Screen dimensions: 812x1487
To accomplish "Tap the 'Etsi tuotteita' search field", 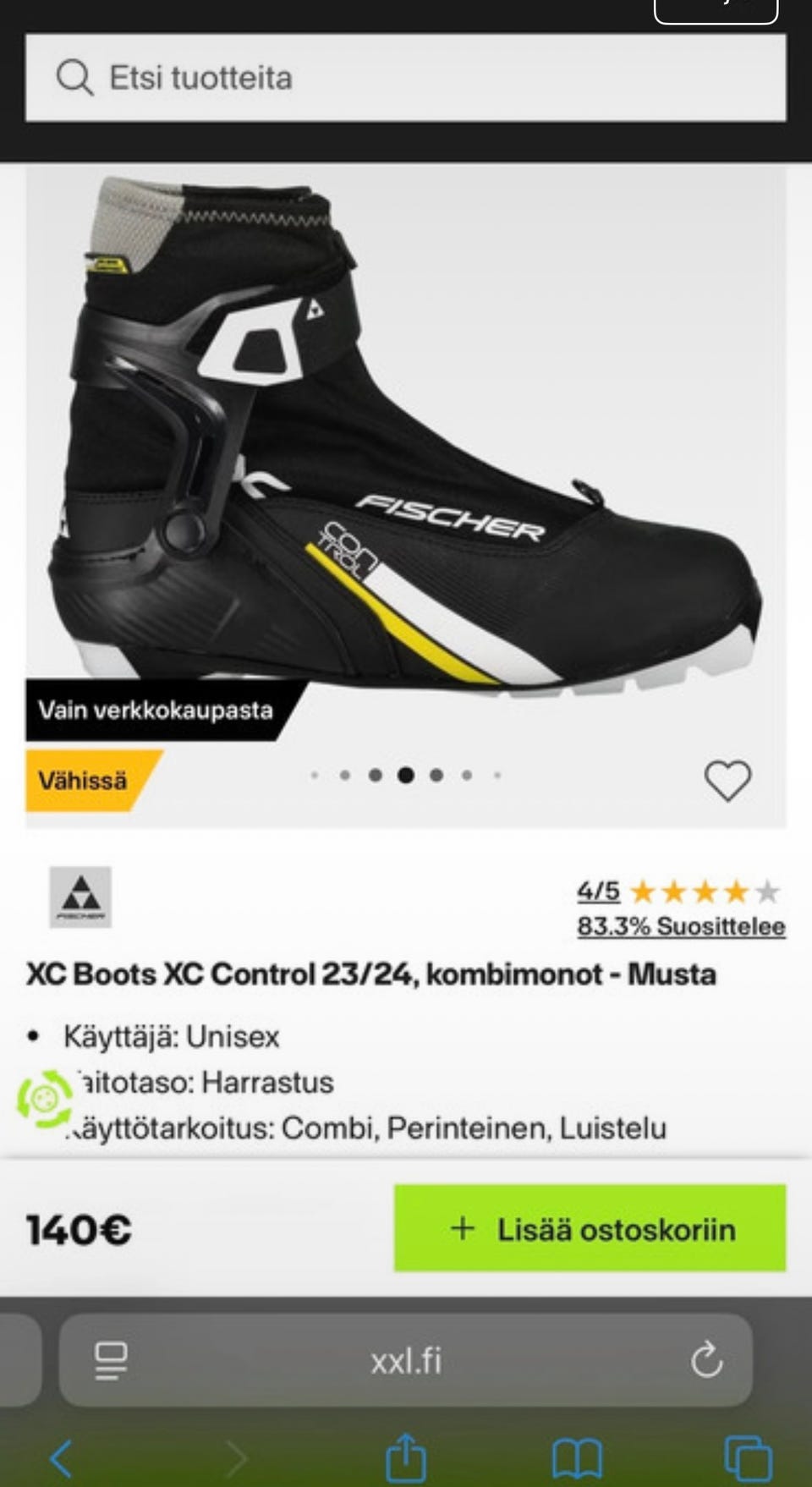I will (406, 78).
